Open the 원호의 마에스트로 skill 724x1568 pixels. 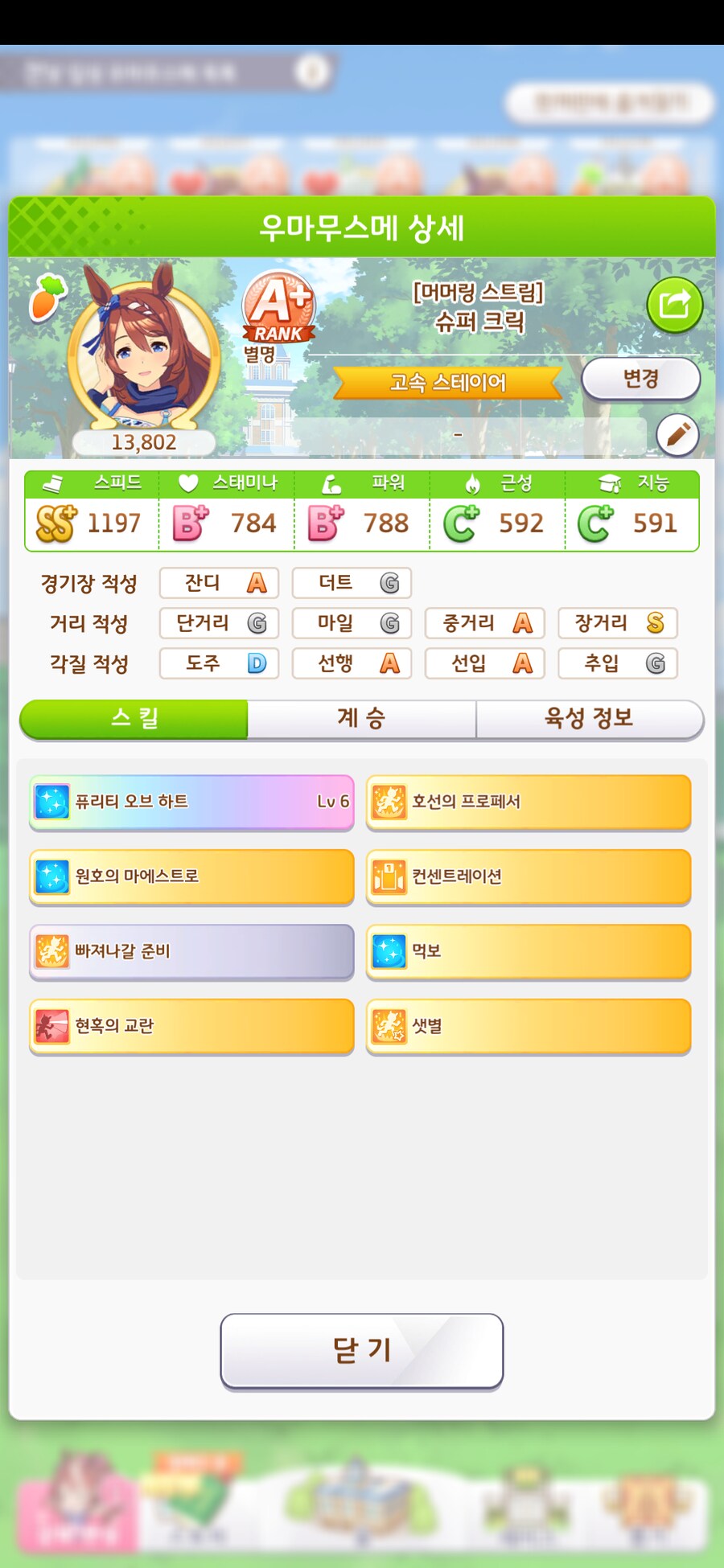[191, 876]
